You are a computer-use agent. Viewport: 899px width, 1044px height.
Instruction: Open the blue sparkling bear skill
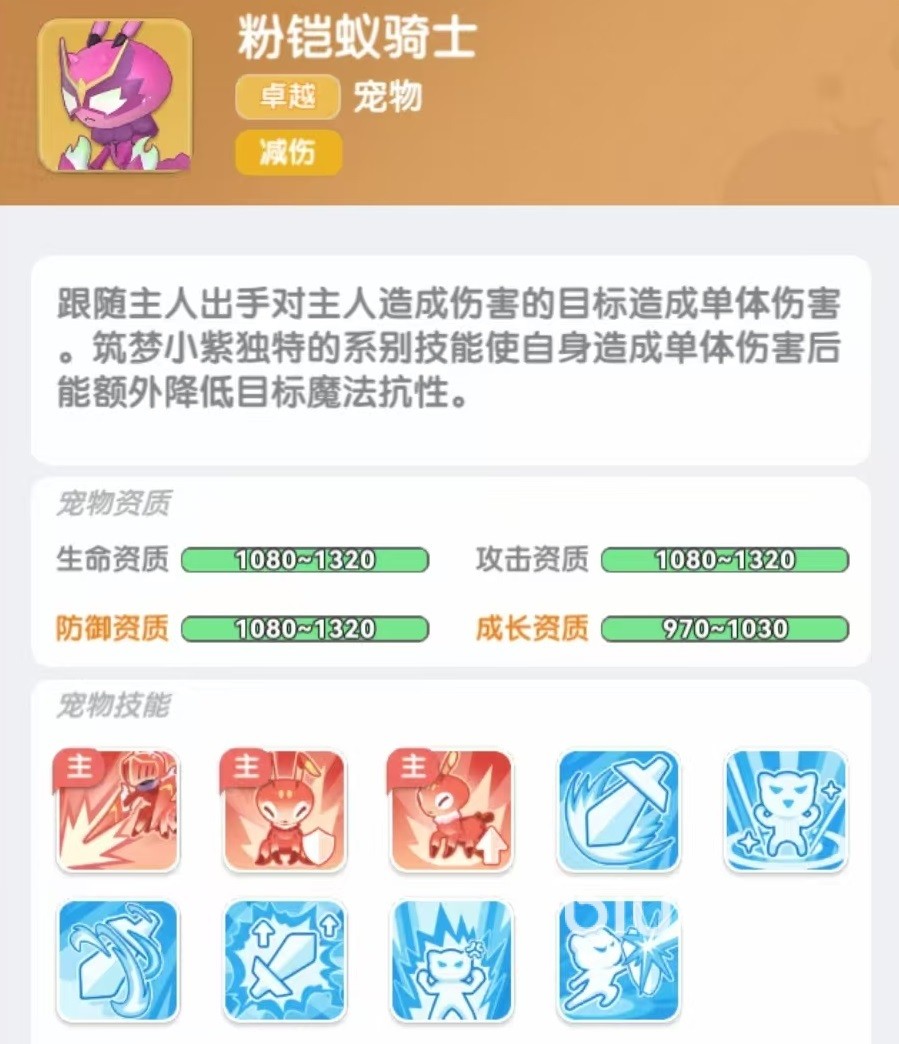pyautogui.click(x=785, y=810)
